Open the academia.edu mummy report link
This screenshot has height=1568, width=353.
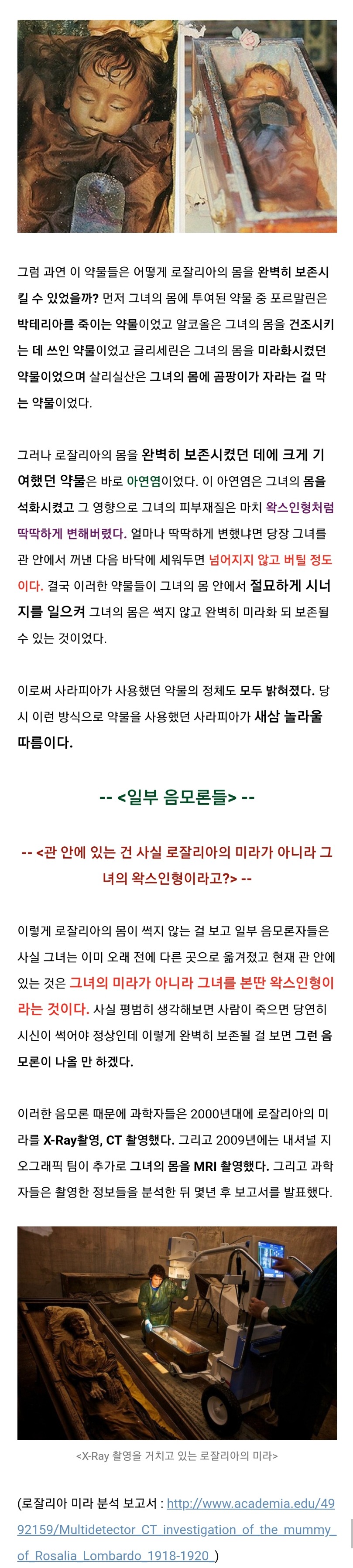click(176, 1528)
